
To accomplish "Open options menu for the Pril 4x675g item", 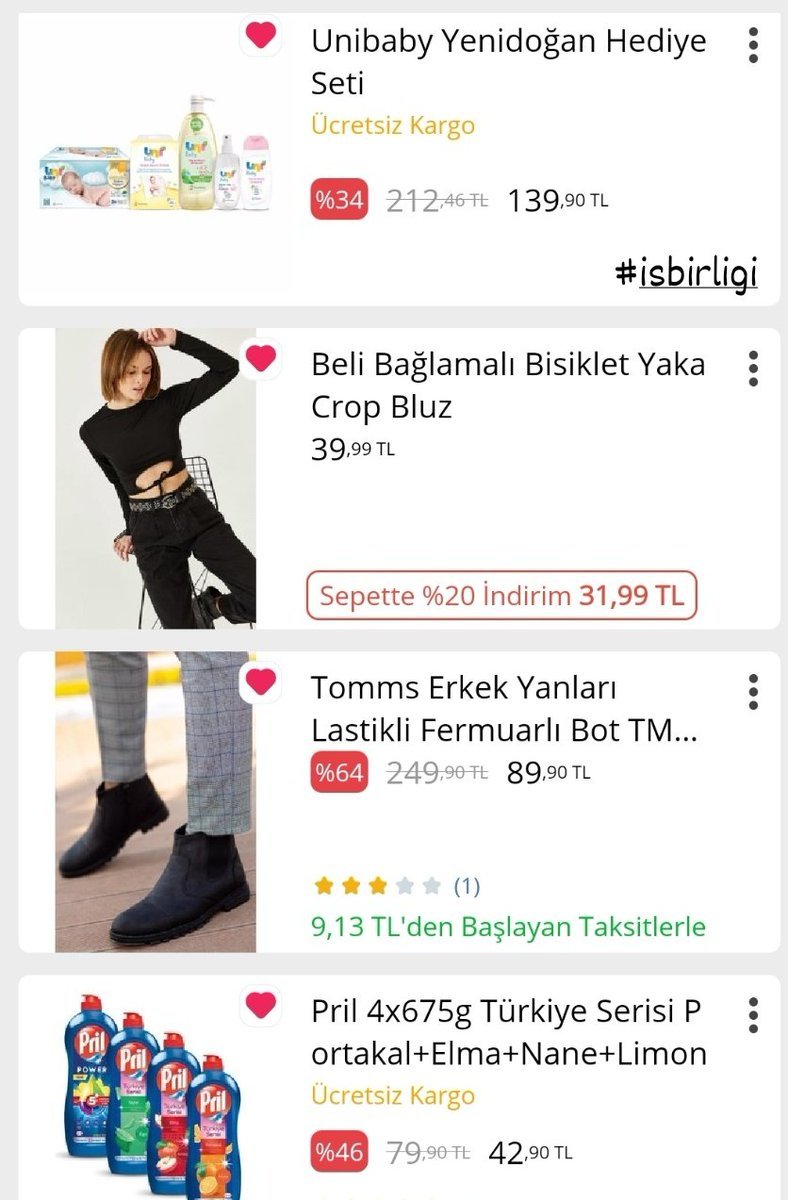I will click(753, 1014).
